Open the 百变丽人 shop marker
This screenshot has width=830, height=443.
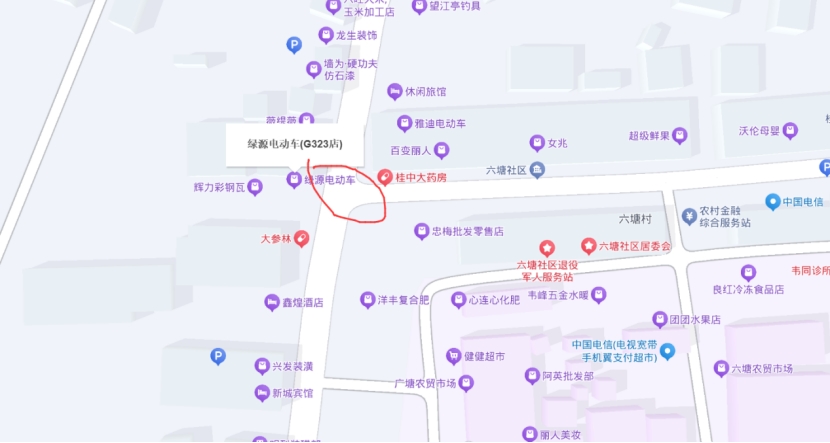pos(442,151)
